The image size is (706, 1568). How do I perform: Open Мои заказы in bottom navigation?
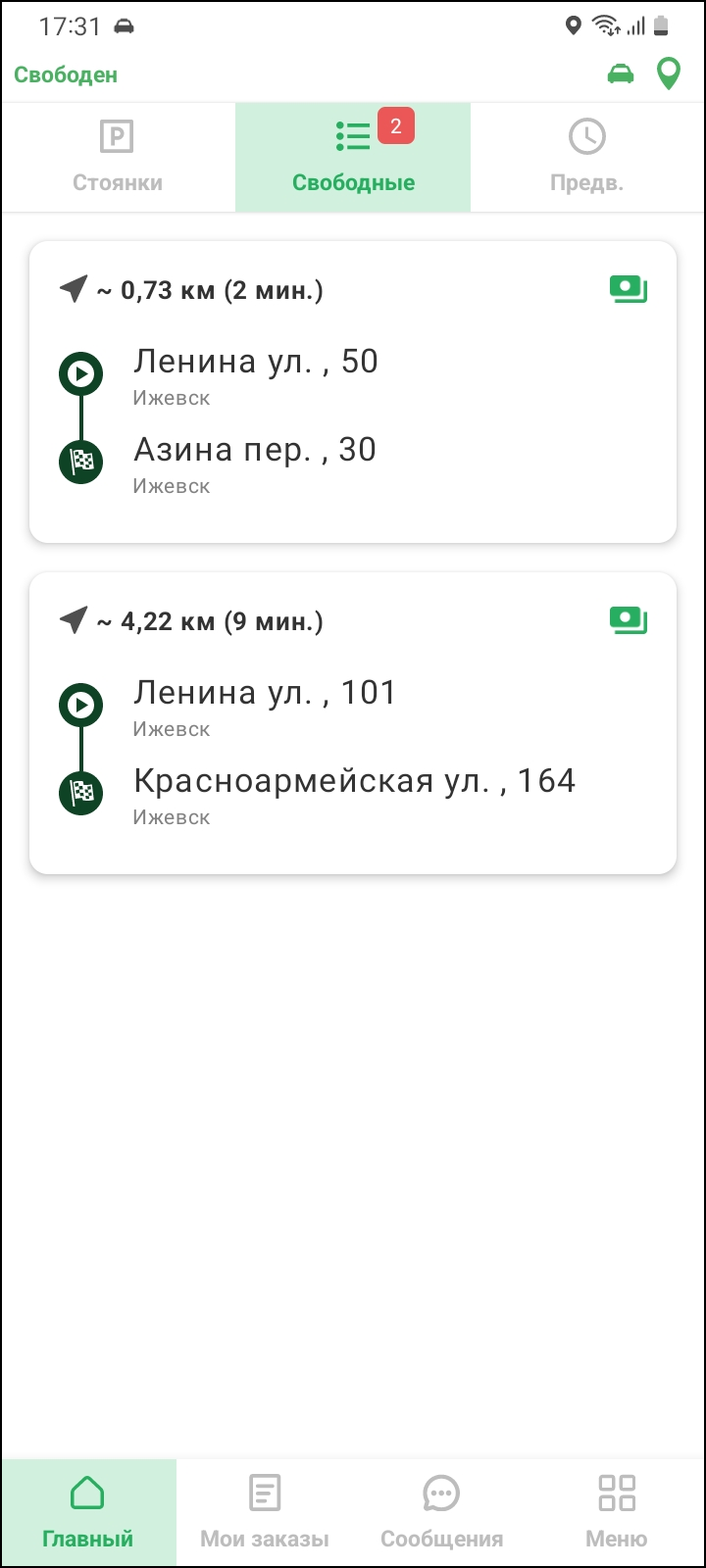(265, 1512)
